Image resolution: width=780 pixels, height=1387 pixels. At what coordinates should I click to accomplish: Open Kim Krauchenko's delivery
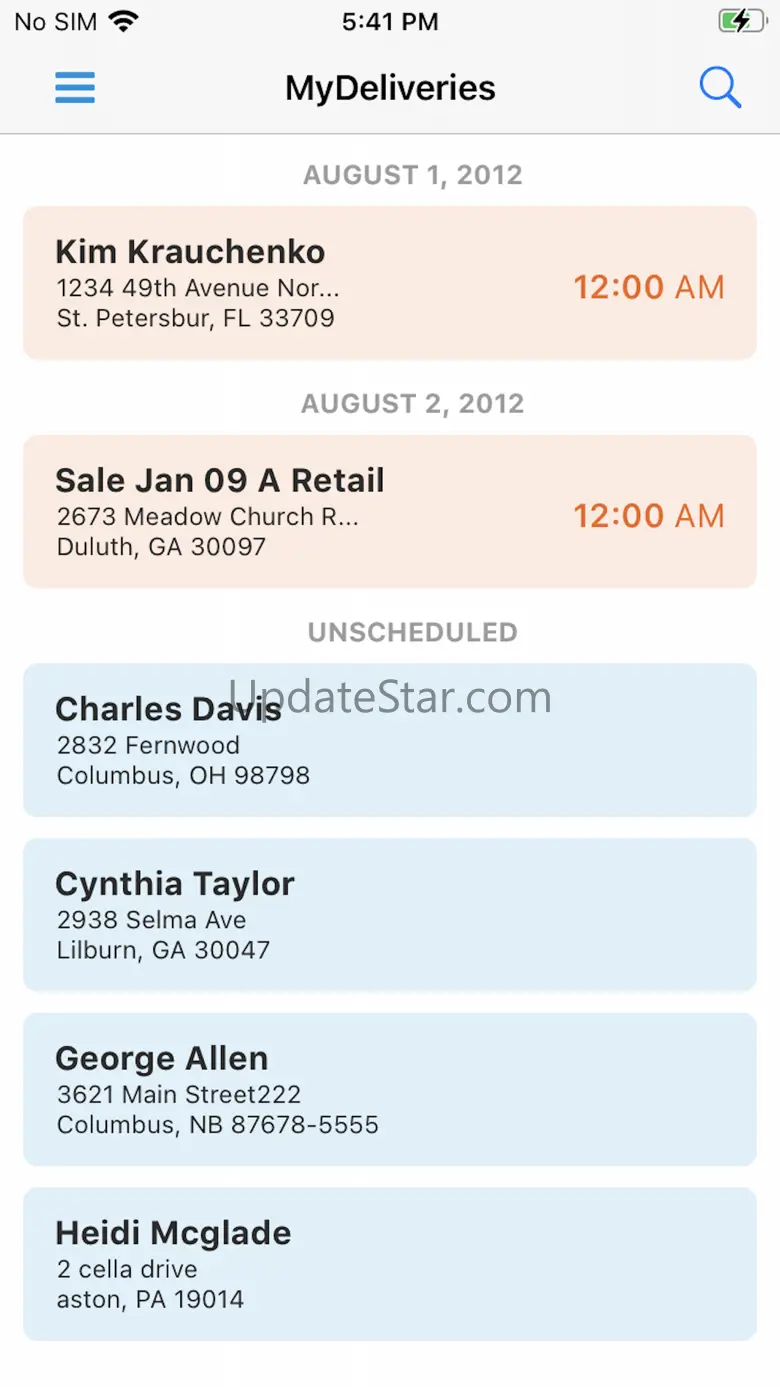389,283
